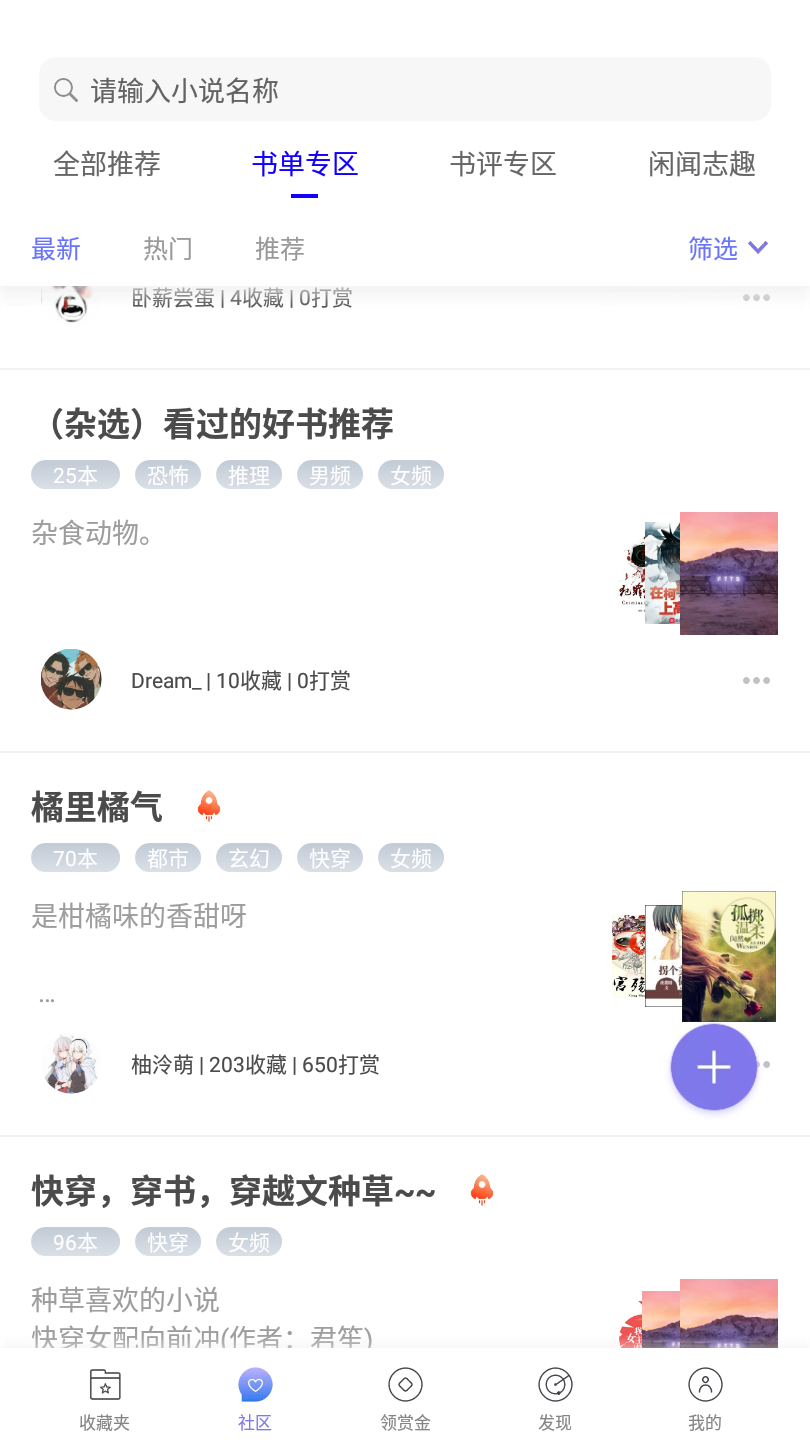Screen dimensions: 810x1440
Task: Tap the magnifier icon in search bar
Action: [x=66, y=89]
